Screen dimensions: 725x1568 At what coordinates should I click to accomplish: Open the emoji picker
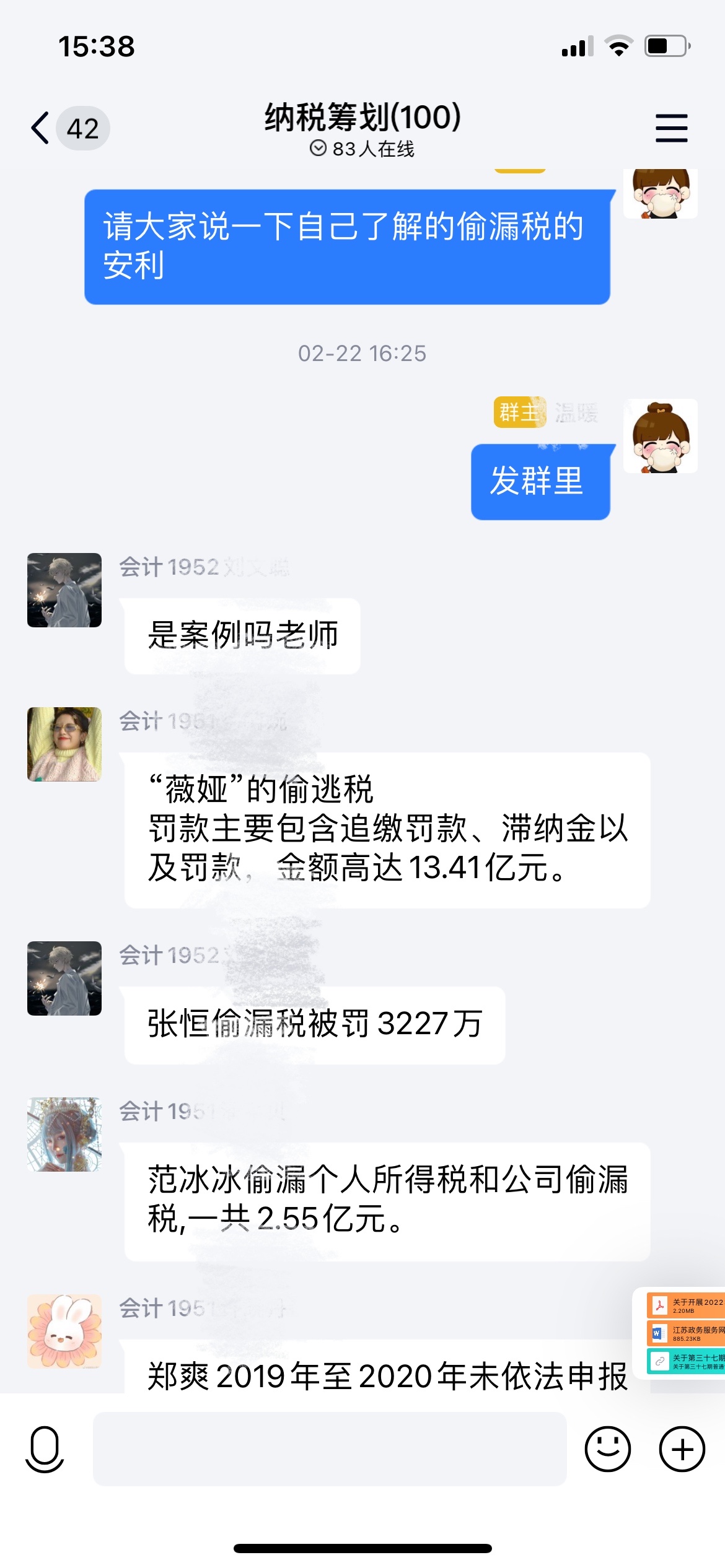pyautogui.click(x=607, y=1449)
